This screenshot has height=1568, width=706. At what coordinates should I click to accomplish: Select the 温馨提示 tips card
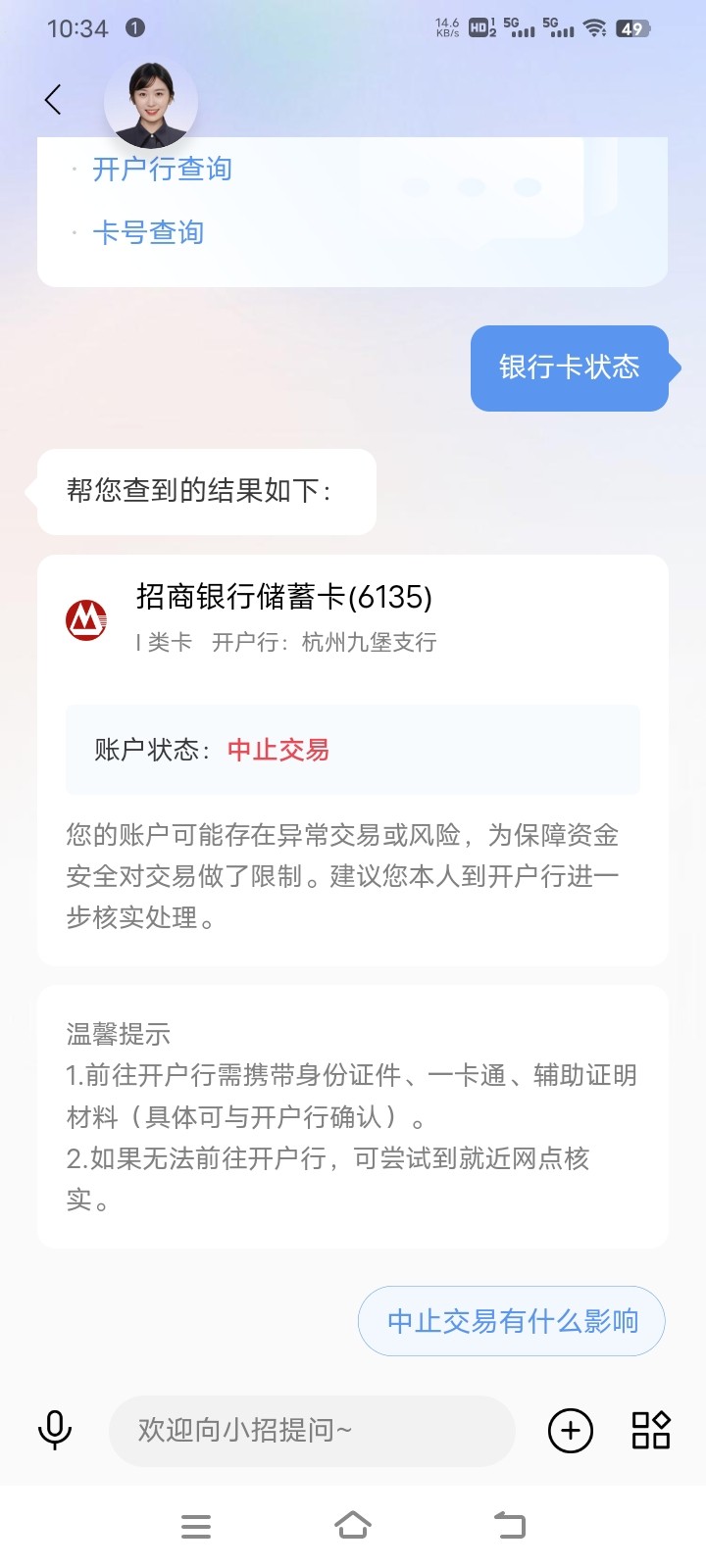[353, 1117]
